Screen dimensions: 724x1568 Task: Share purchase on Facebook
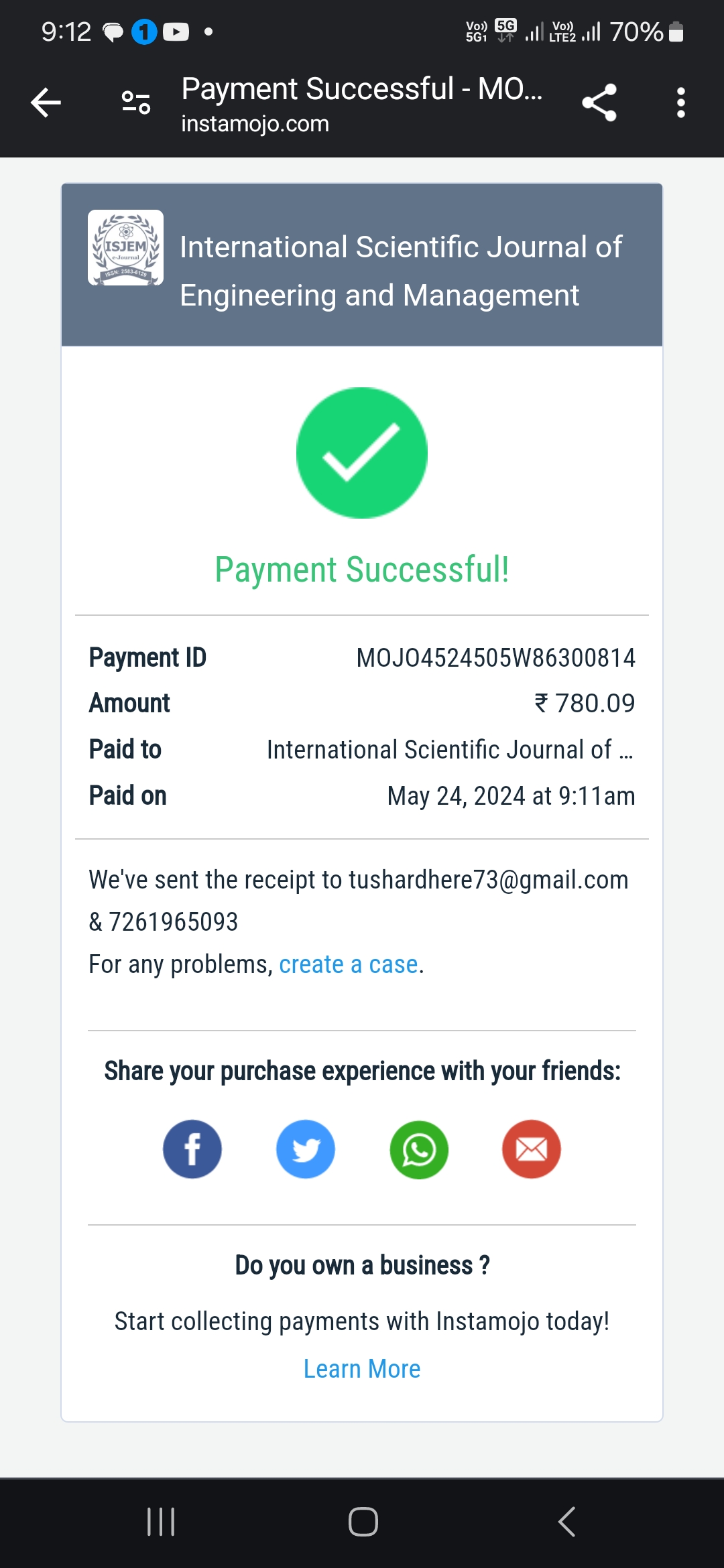click(x=192, y=1149)
